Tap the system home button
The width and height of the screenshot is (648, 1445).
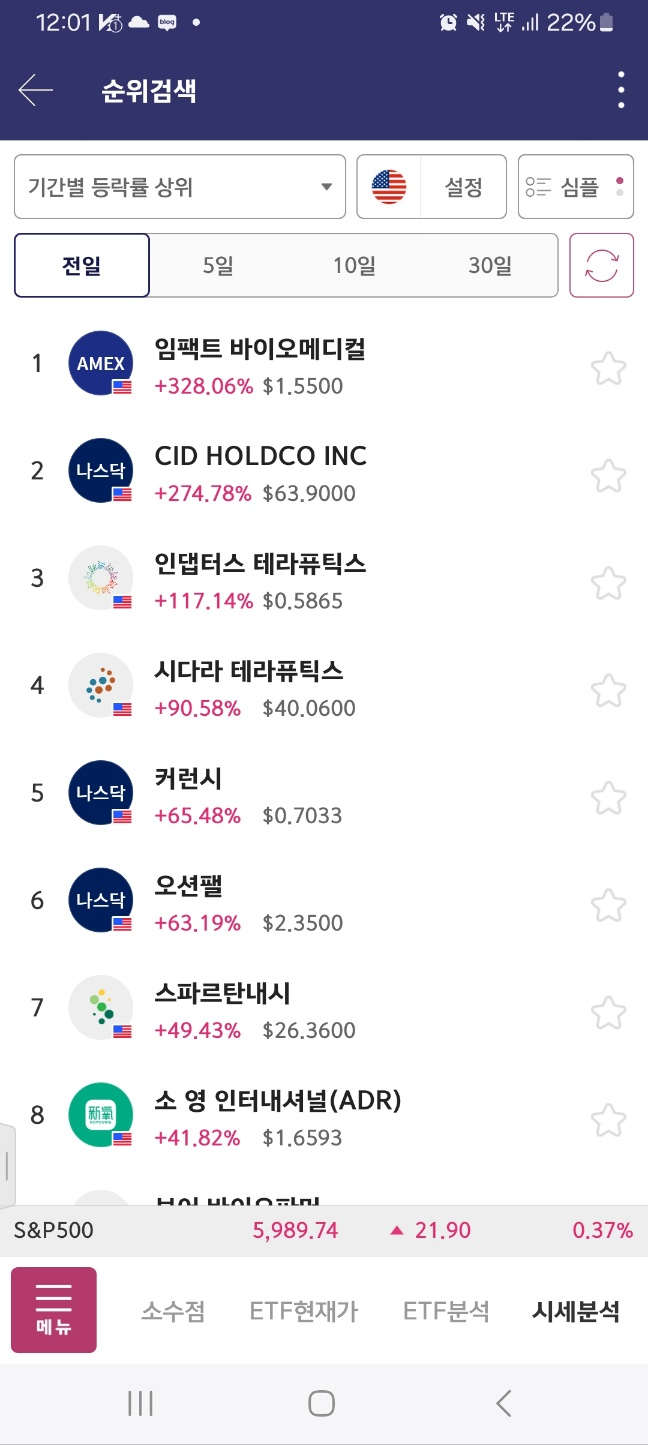click(321, 1404)
